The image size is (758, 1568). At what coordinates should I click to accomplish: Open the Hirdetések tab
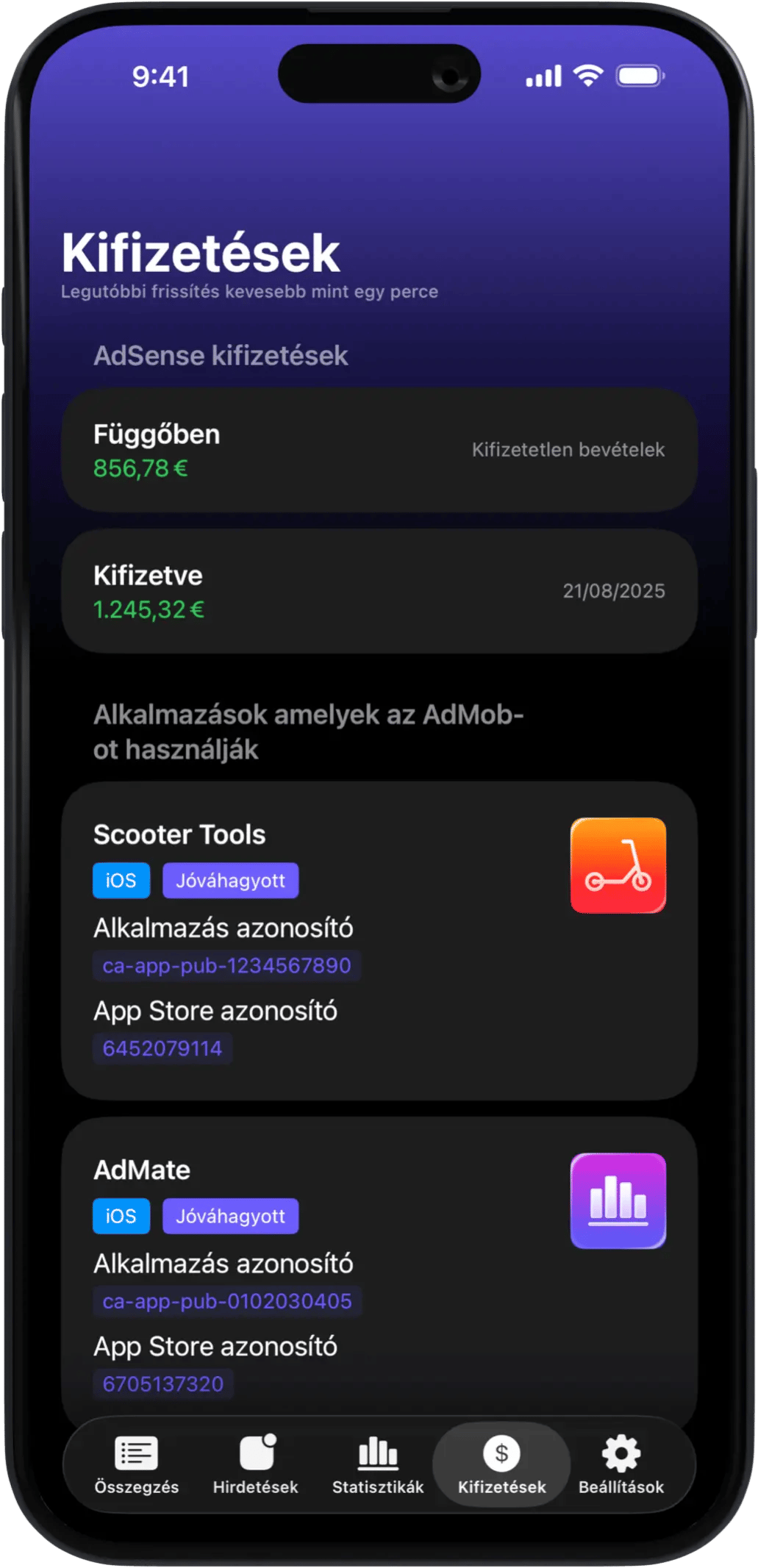(255, 1466)
